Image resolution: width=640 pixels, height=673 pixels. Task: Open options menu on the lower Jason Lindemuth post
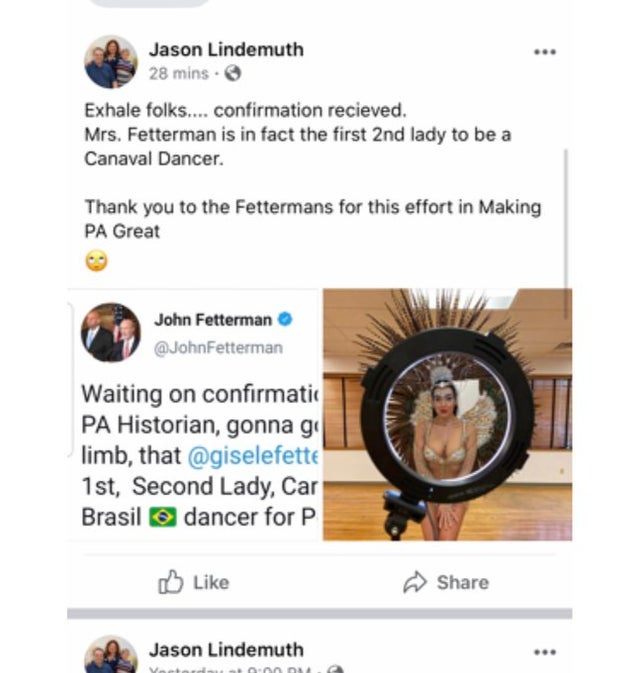click(x=544, y=652)
